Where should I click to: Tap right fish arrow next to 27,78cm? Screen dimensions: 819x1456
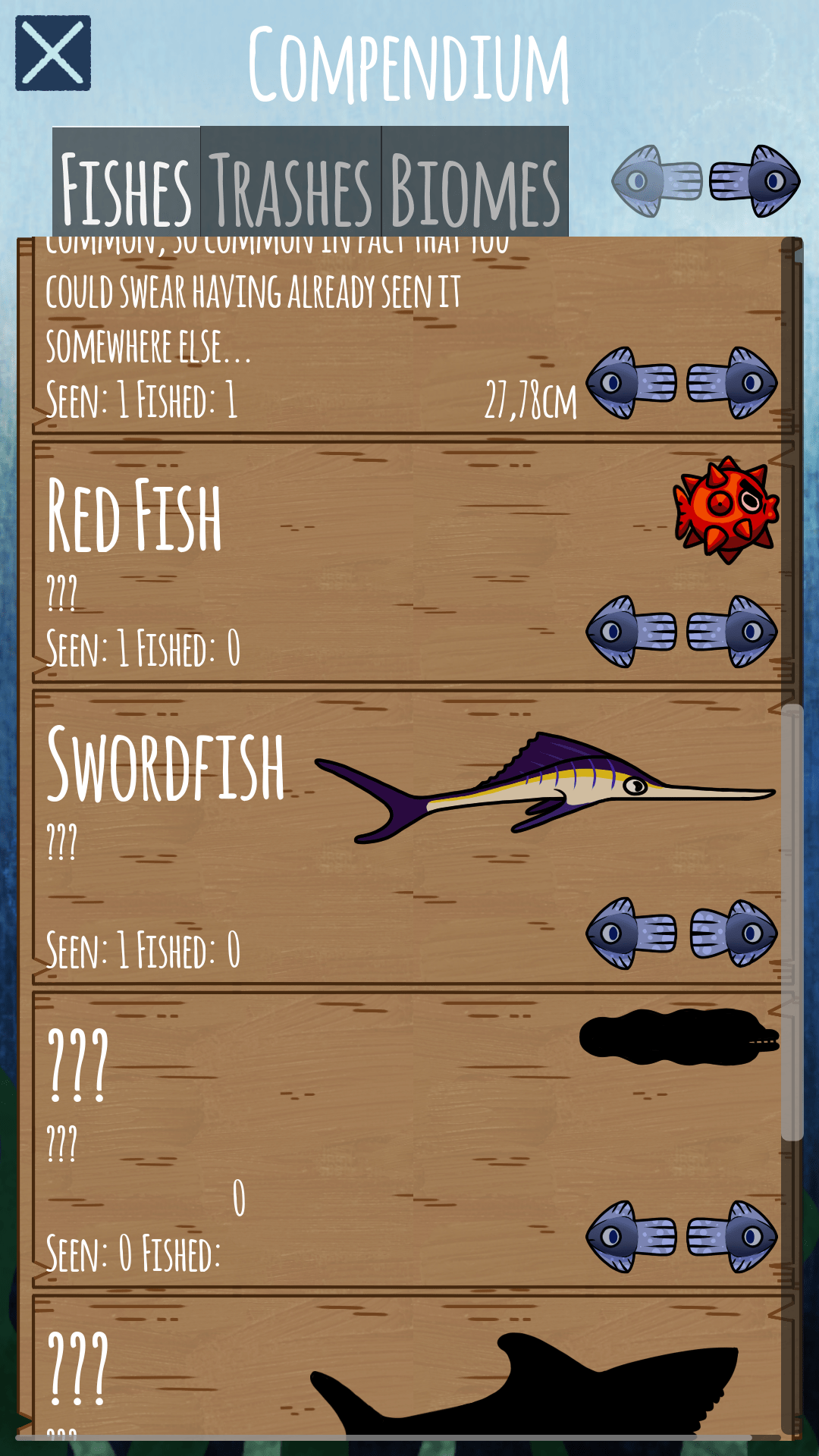pyautogui.click(x=733, y=383)
